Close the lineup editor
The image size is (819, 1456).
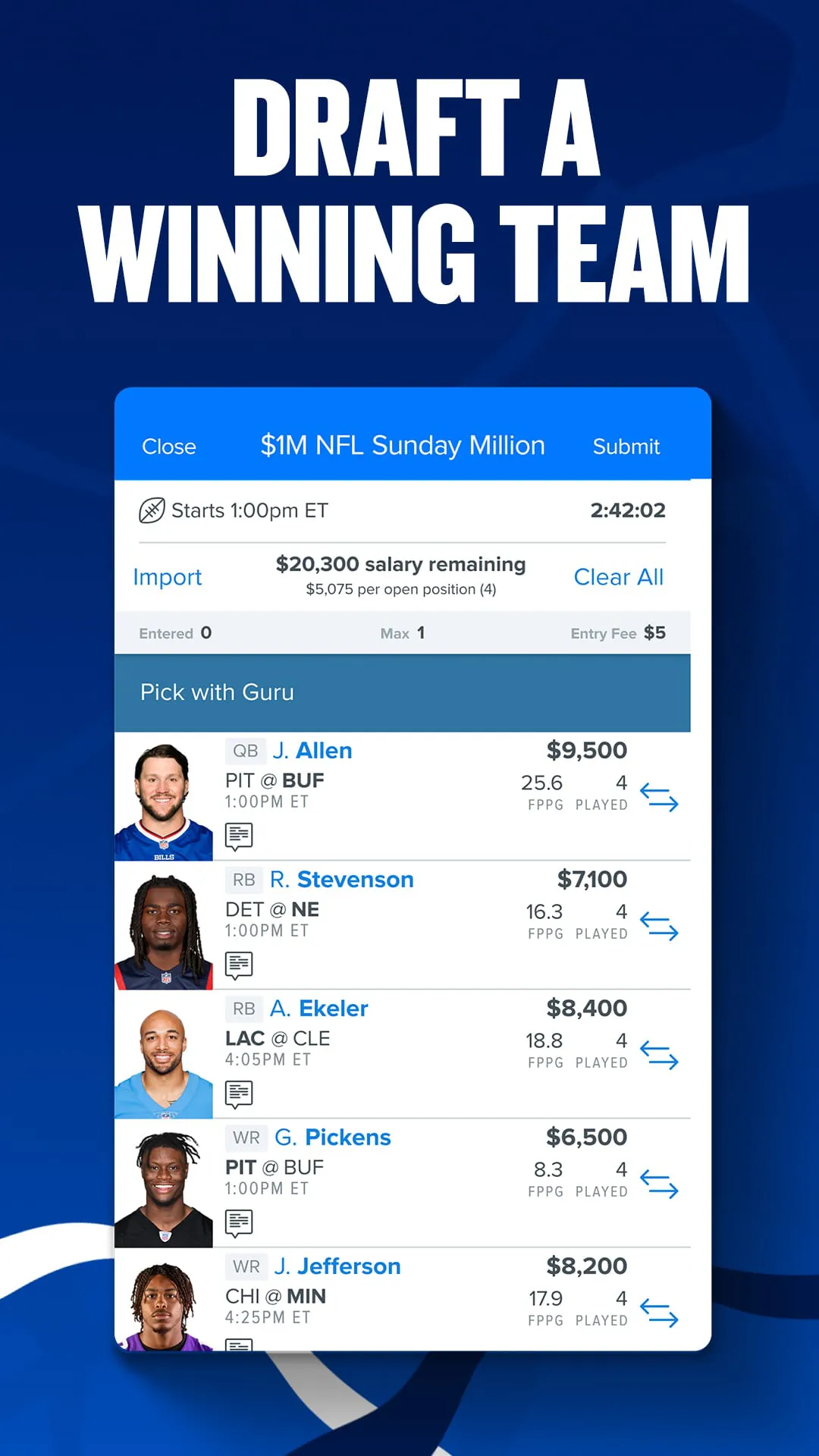click(168, 446)
